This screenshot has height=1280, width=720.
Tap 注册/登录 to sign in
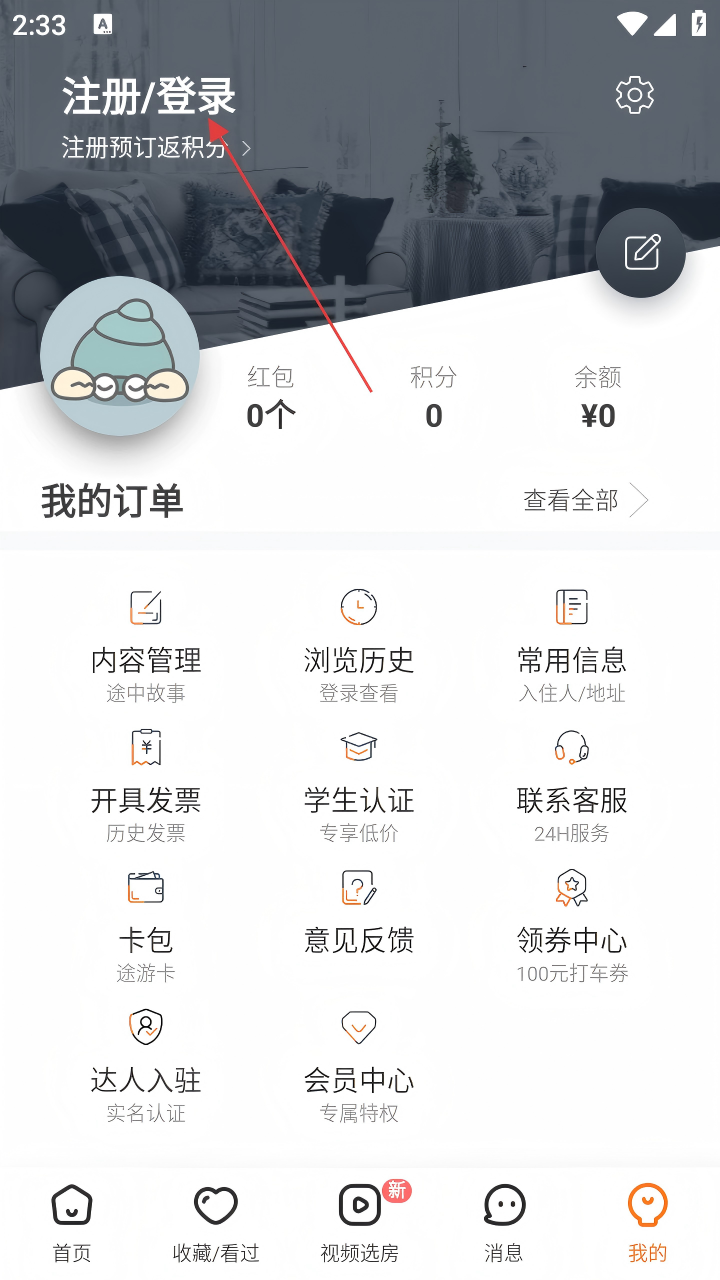148,97
